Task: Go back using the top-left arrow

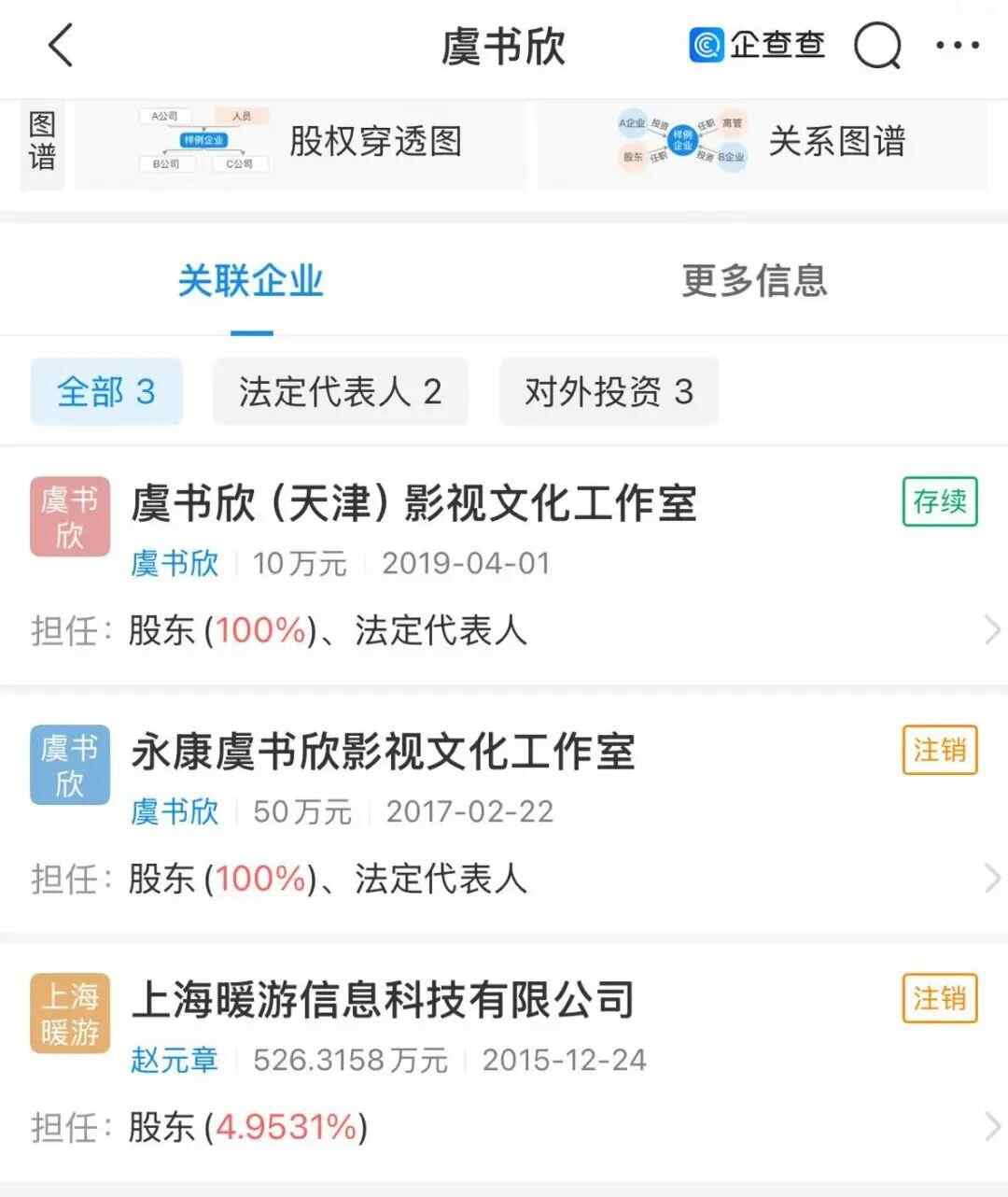Action: tap(61, 45)
